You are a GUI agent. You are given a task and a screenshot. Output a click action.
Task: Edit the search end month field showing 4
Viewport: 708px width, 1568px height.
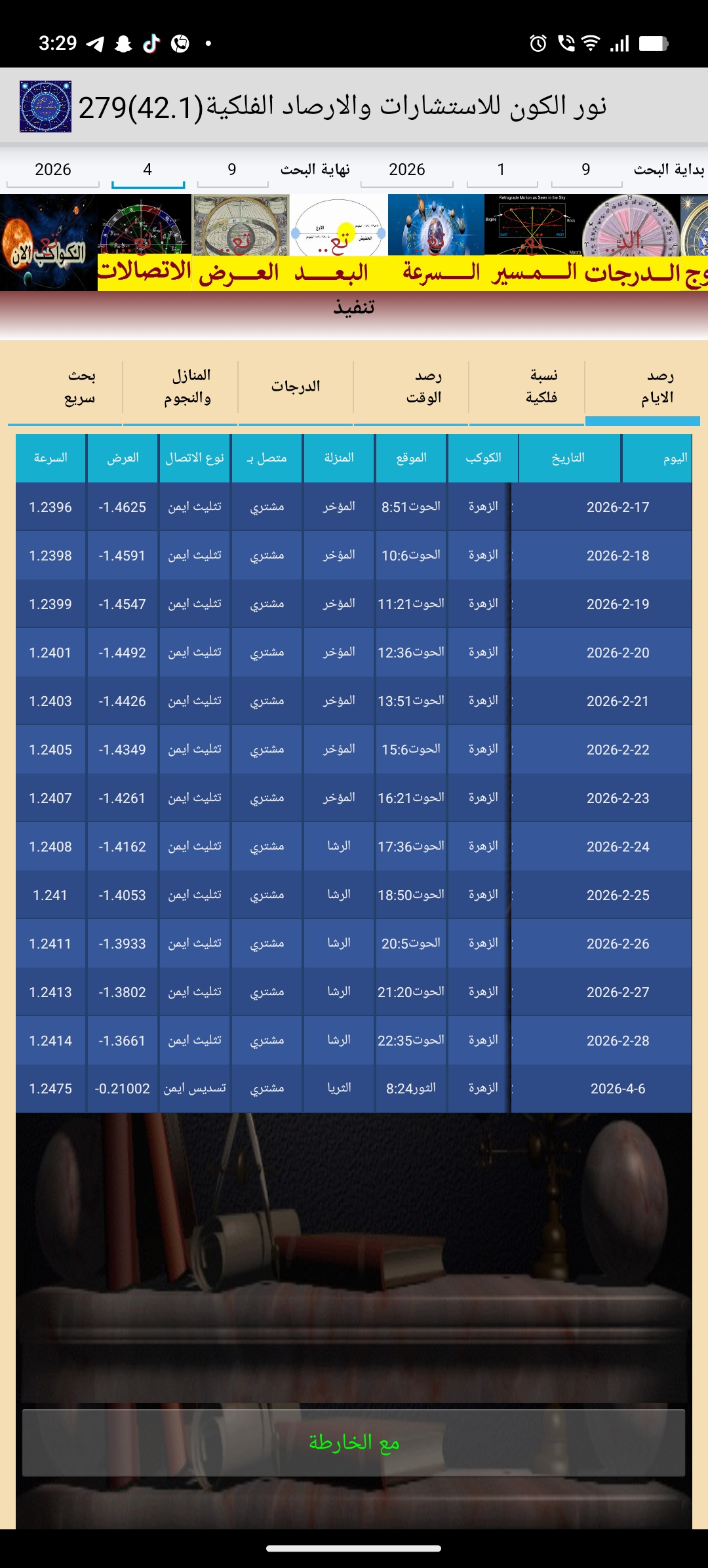(x=148, y=170)
